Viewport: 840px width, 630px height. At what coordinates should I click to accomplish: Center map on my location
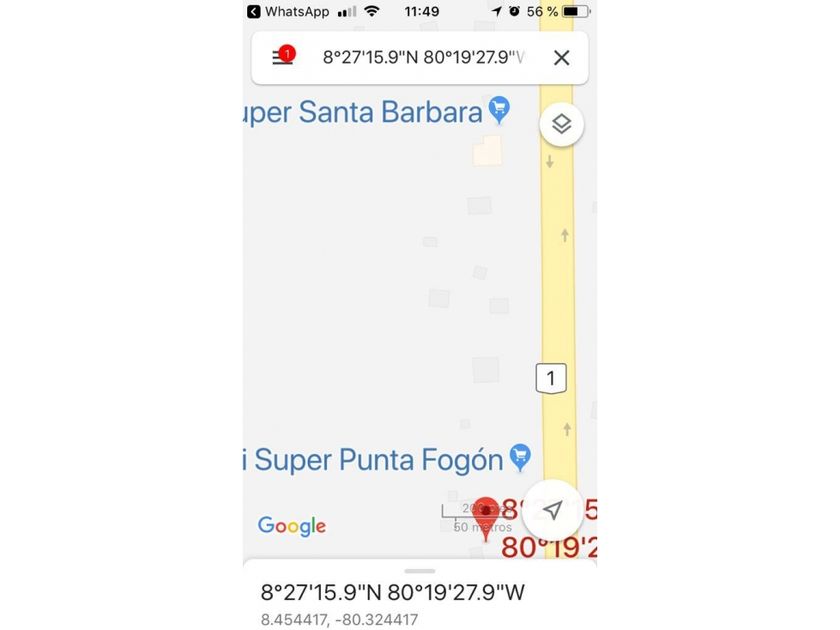[552, 510]
